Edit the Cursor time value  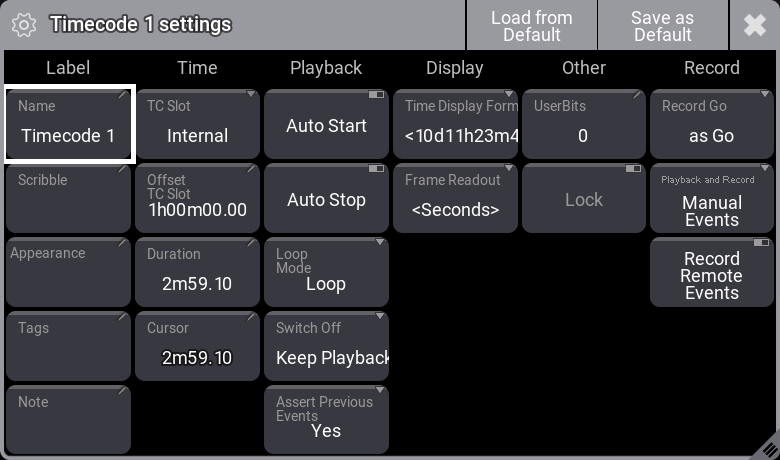coord(197,347)
